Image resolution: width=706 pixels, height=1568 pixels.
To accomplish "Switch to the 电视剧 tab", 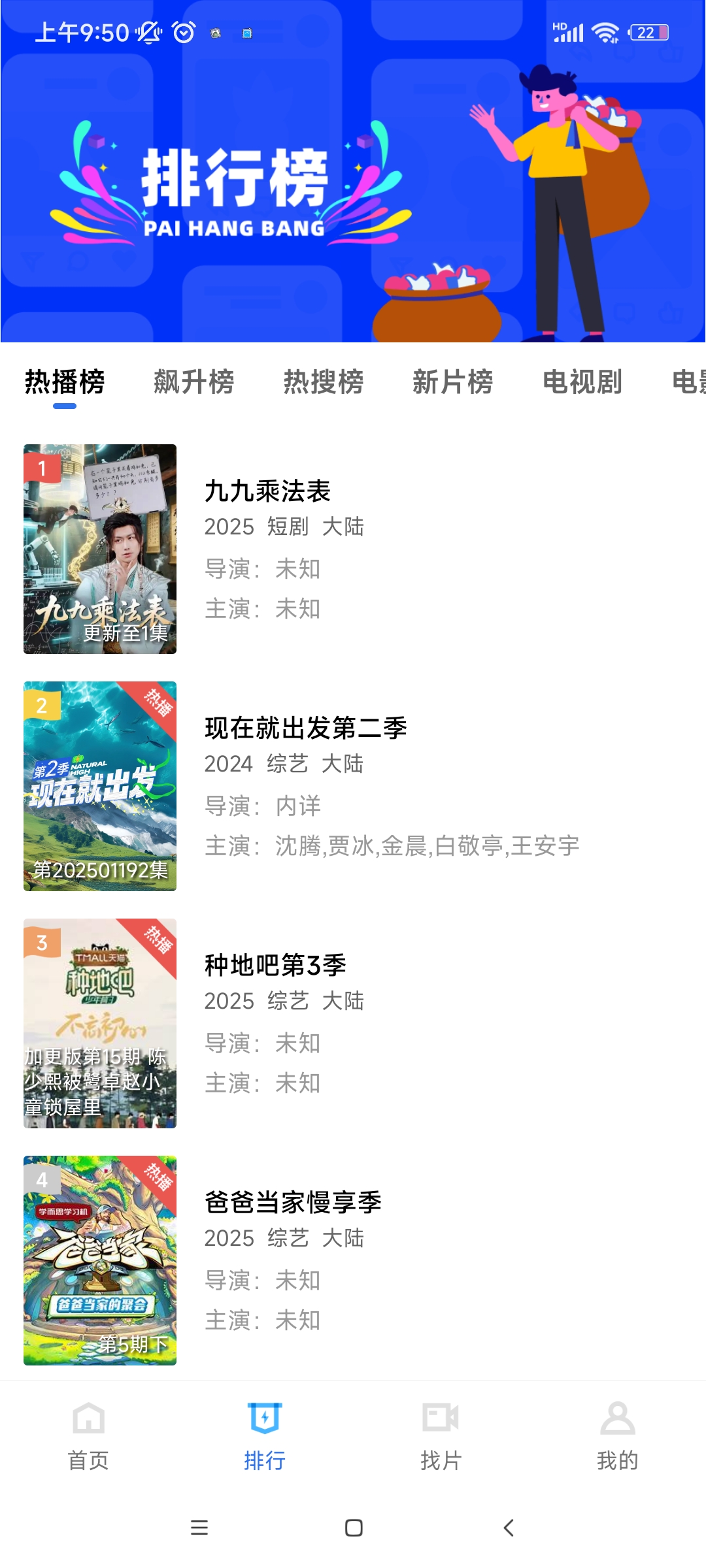I will pyautogui.click(x=582, y=382).
